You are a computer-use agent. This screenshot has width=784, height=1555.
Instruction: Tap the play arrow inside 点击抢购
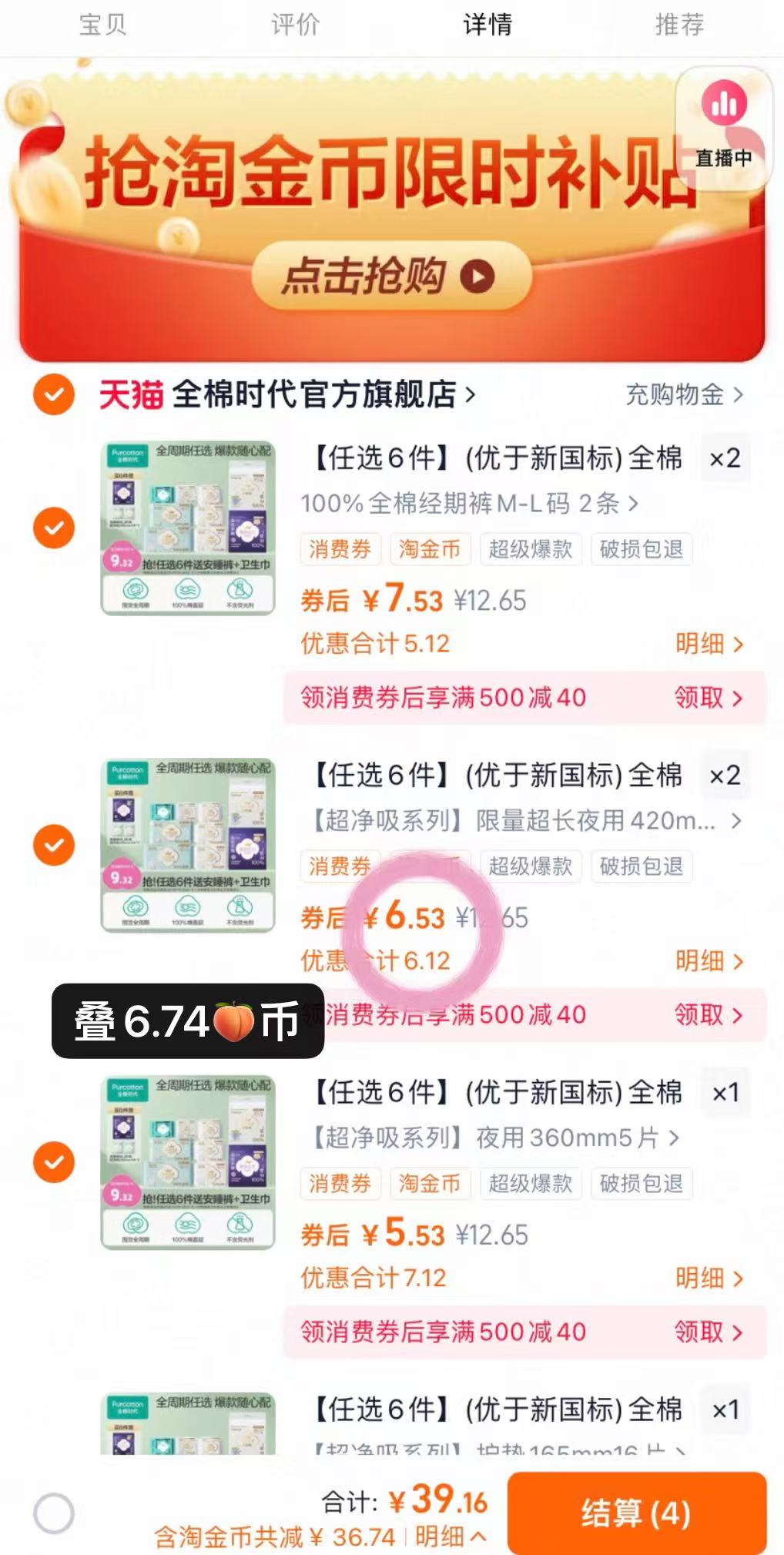(x=477, y=276)
